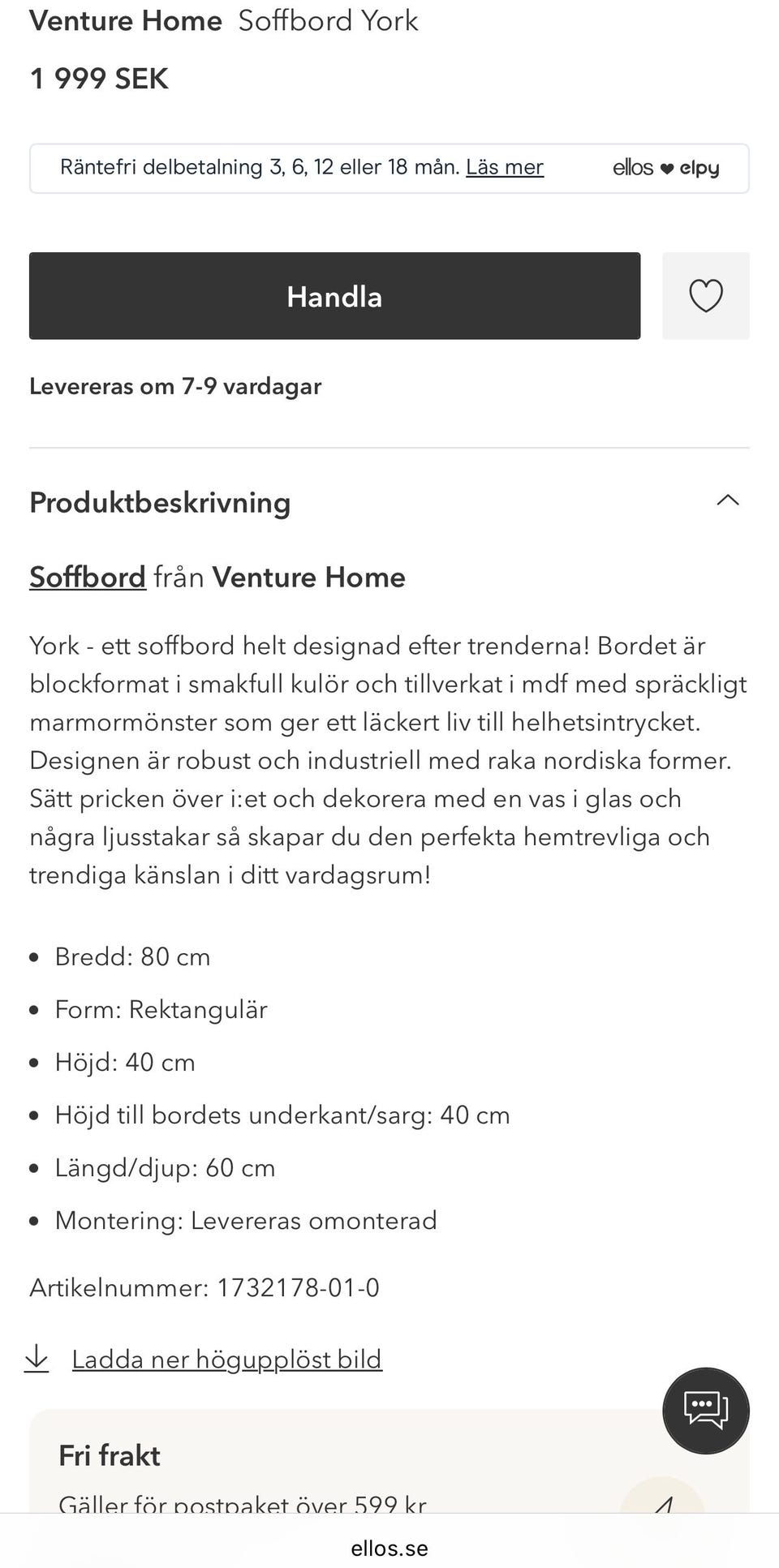Open the chat bubble support icon
The width and height of the screenshot is (779, 1568).
pyautogui.click(x=705, y=1410)
